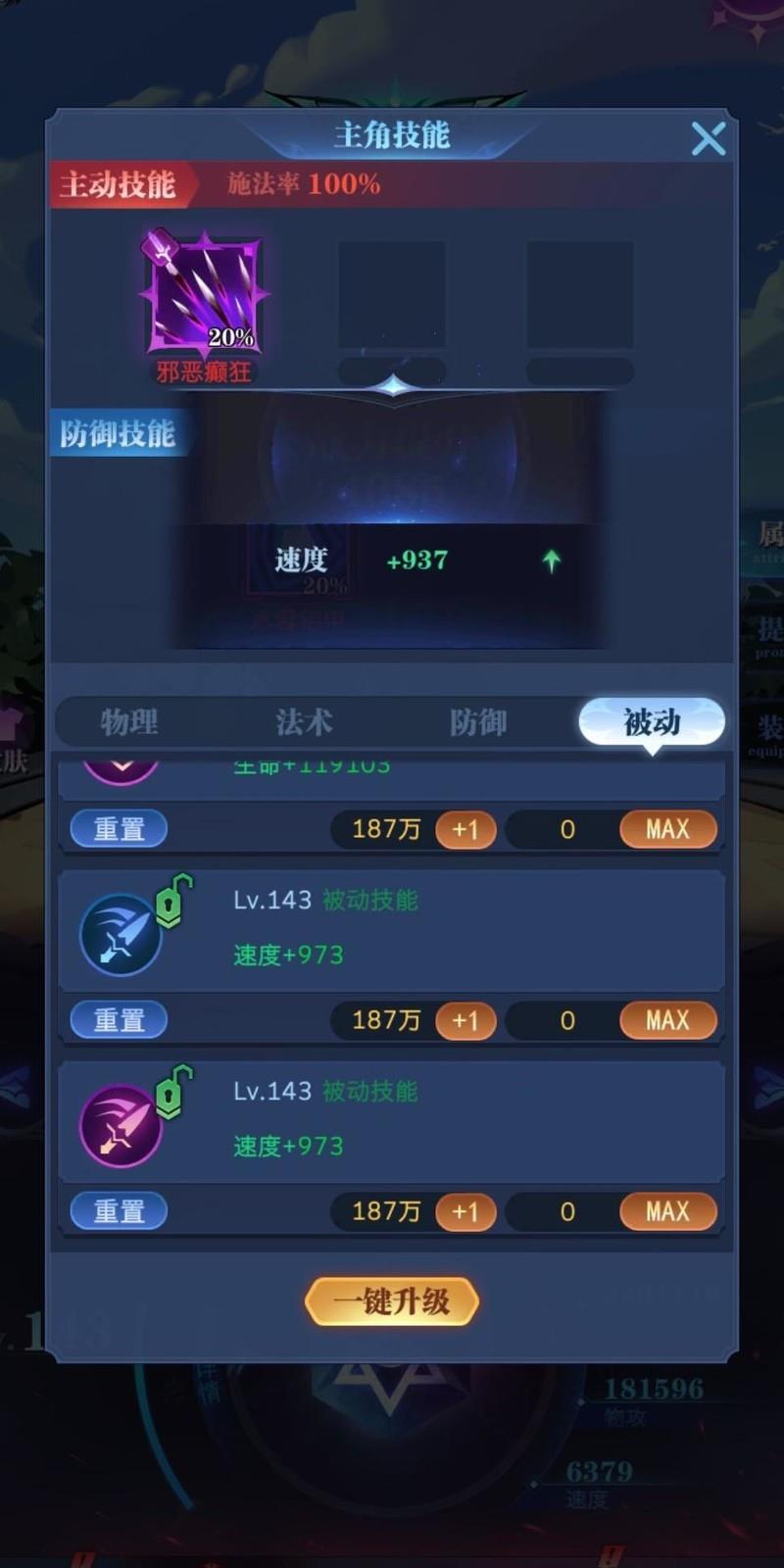
Task: Max out the purple 速度+973 skill
Action: pos(667,1211)
